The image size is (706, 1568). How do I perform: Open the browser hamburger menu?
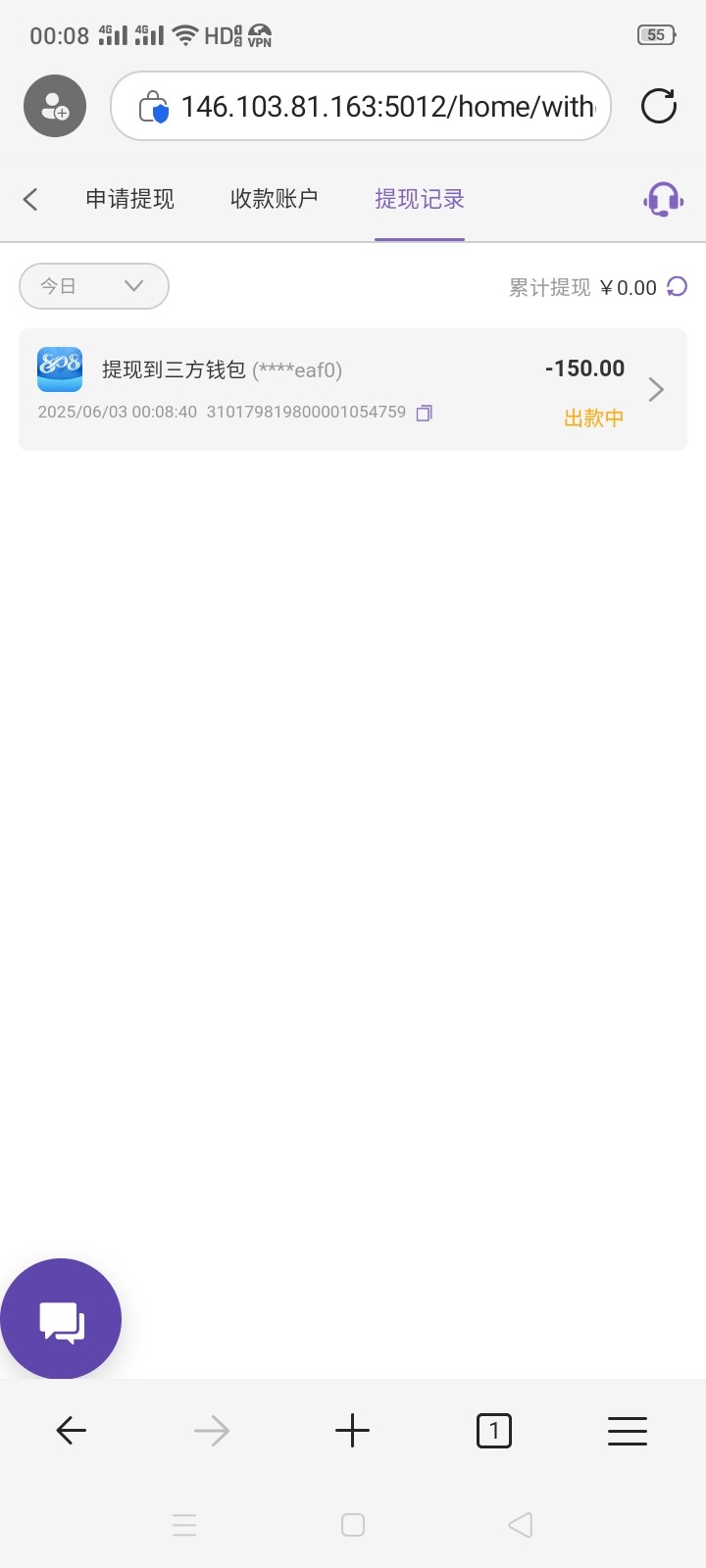(628, 1431)
